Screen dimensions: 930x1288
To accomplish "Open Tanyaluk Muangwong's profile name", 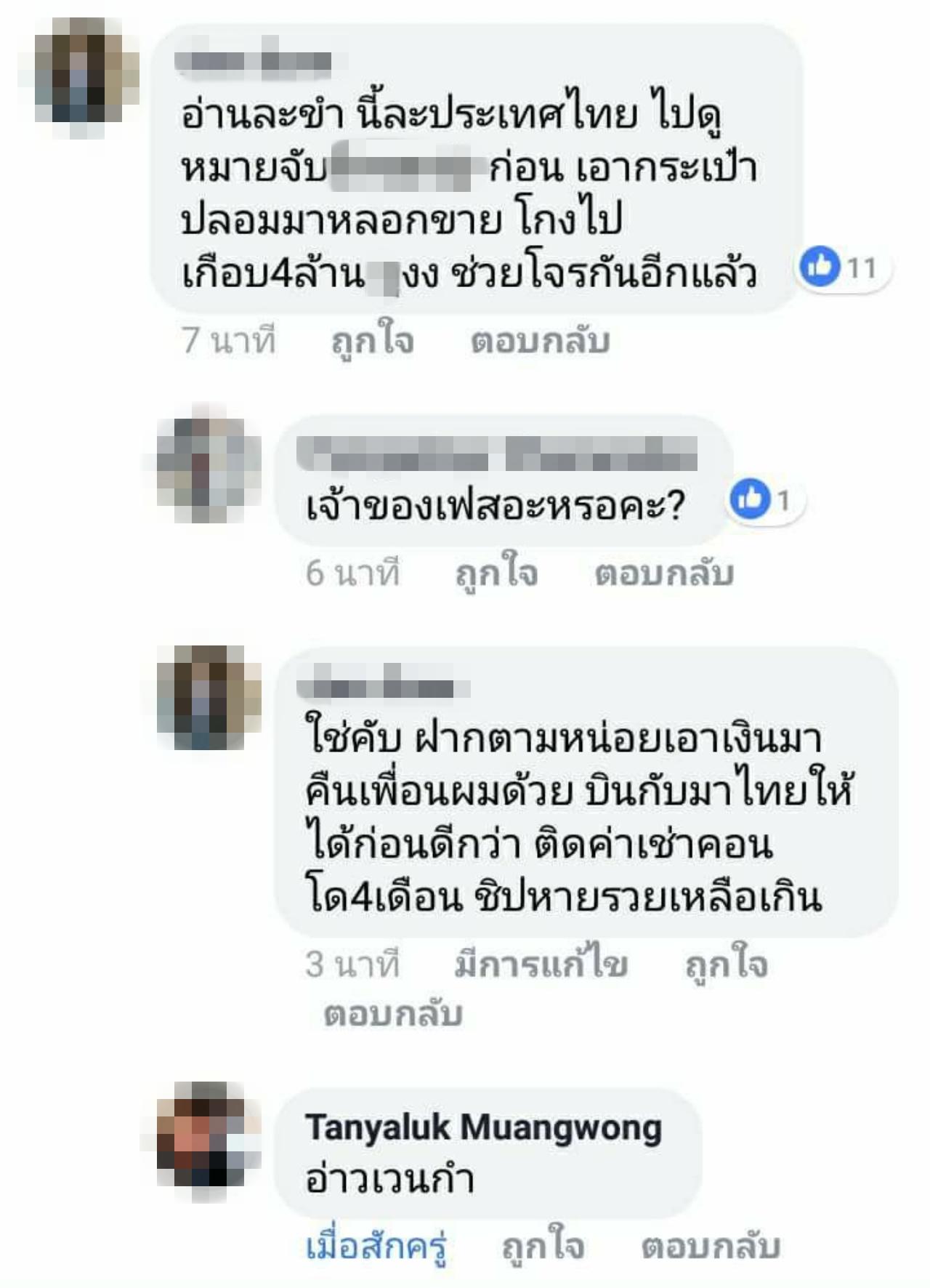I will pyautogui.click(x=483, y=1128).
